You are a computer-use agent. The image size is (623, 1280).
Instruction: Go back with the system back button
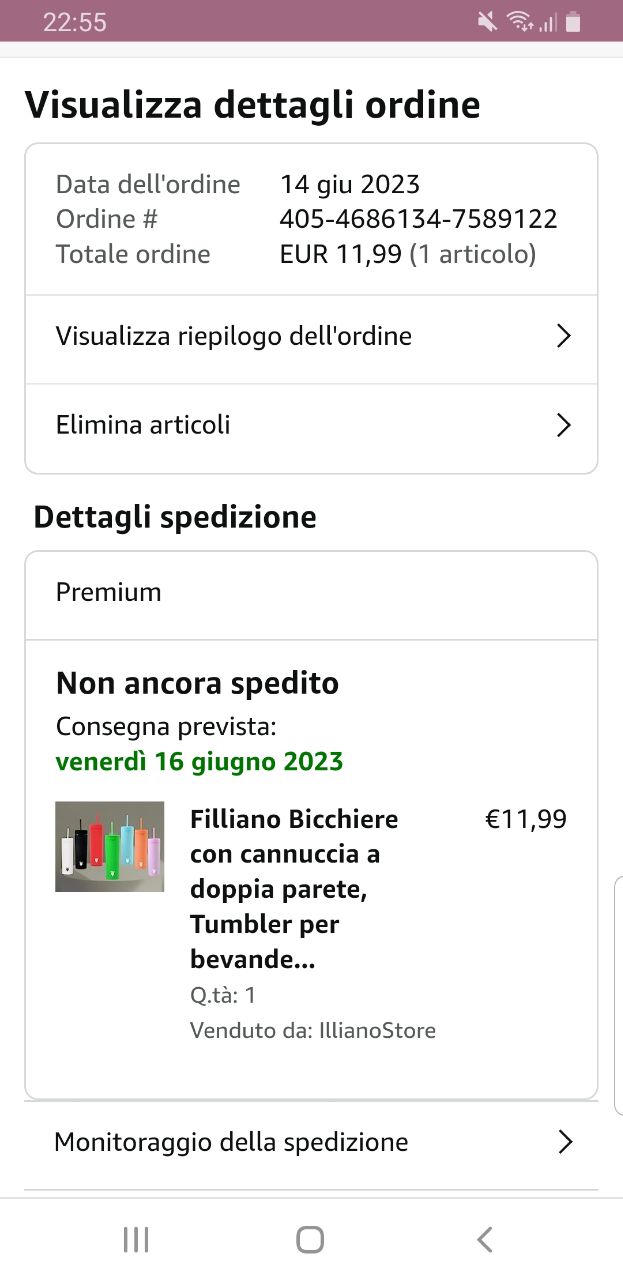pos(485,1240)
